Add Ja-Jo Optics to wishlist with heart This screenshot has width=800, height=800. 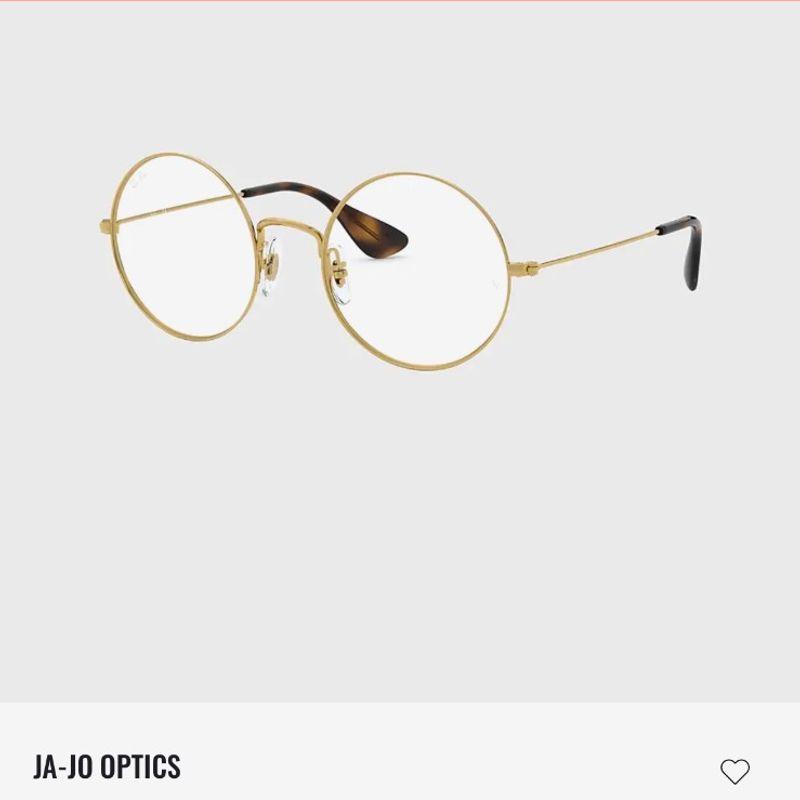[735, 771]
